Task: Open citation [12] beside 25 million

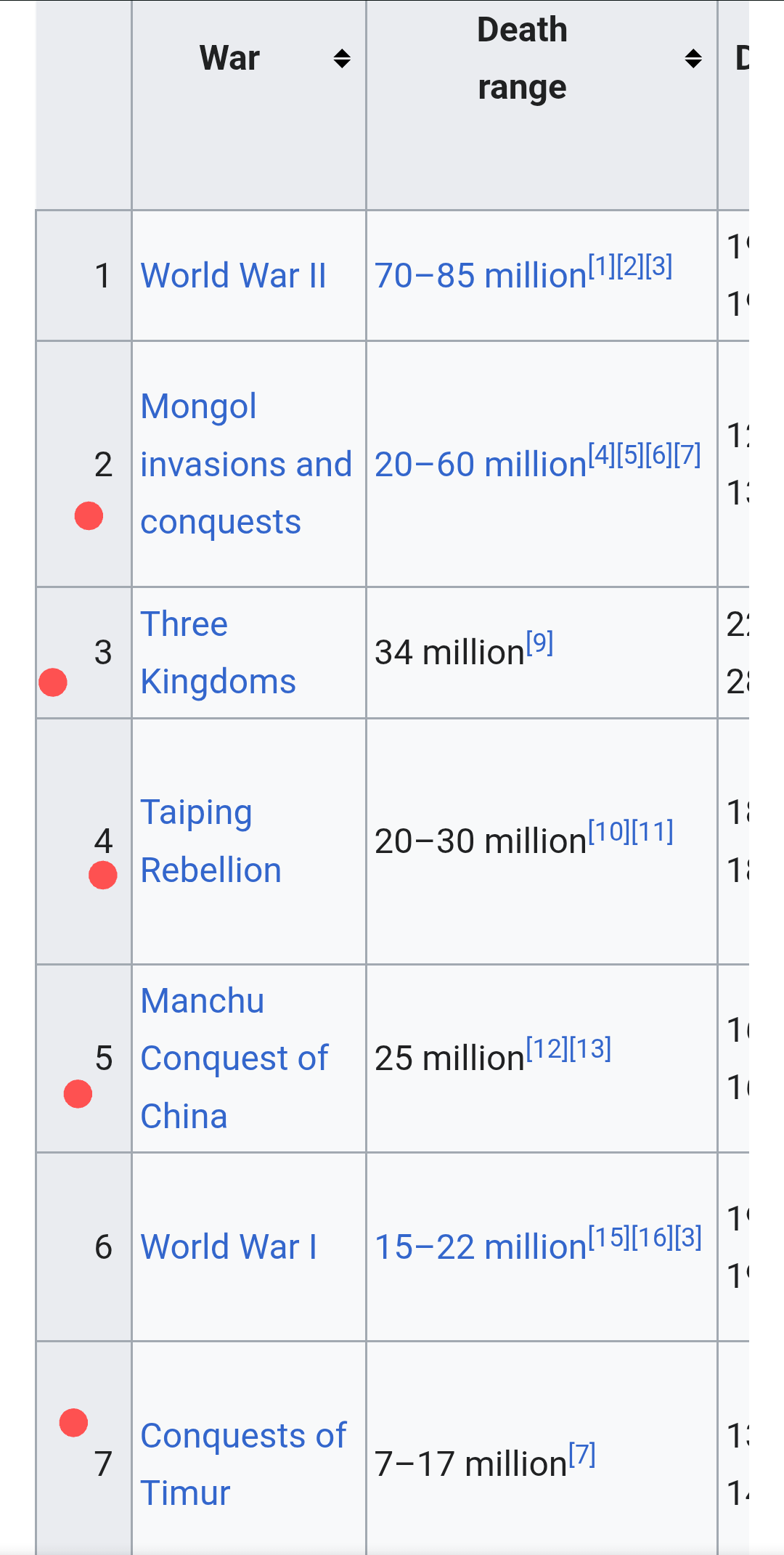Action: pyautogui.click(x=547, y=1048)
